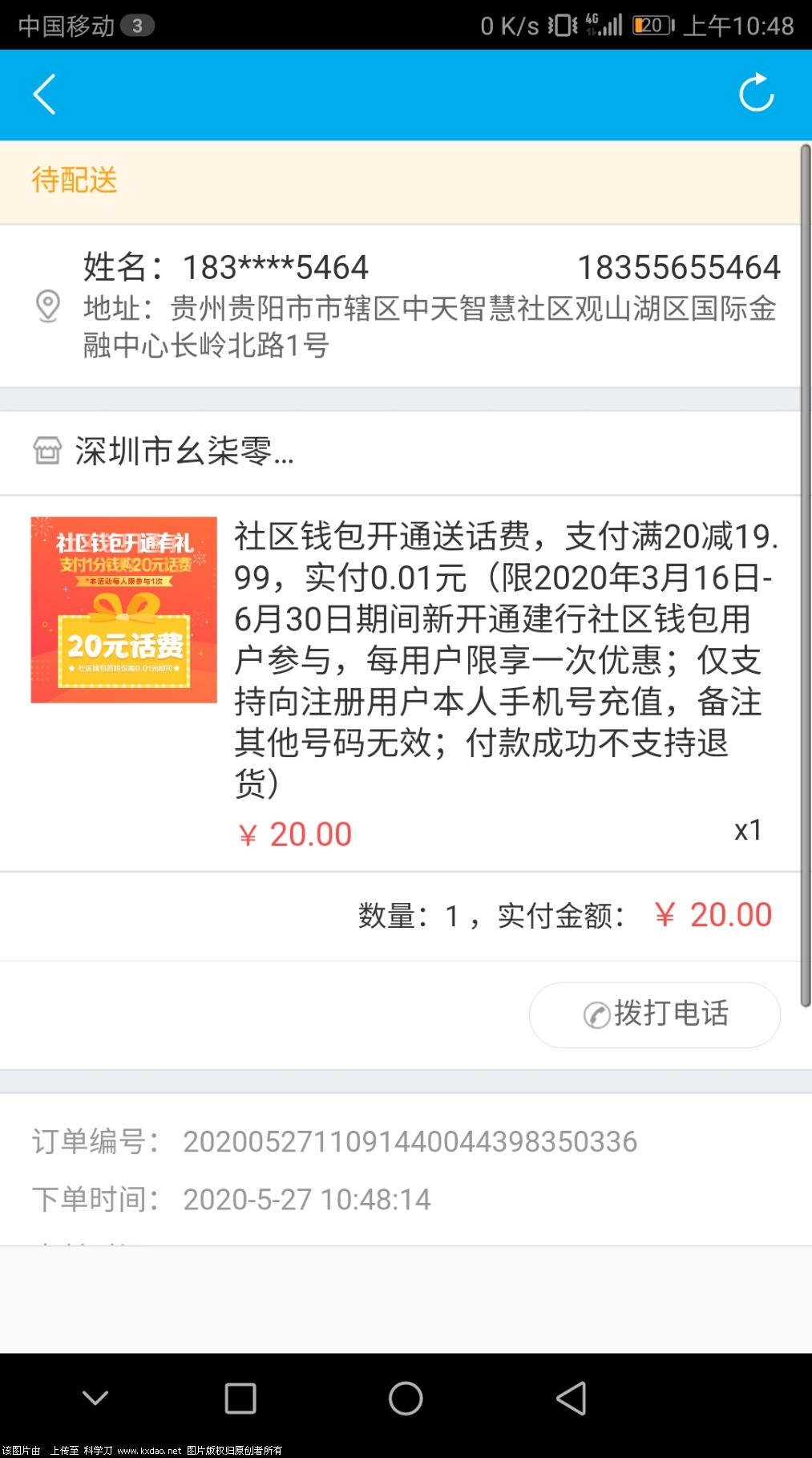
Task: Open the 20元话费 product thumbnail
Action: [x=124, y=610]
